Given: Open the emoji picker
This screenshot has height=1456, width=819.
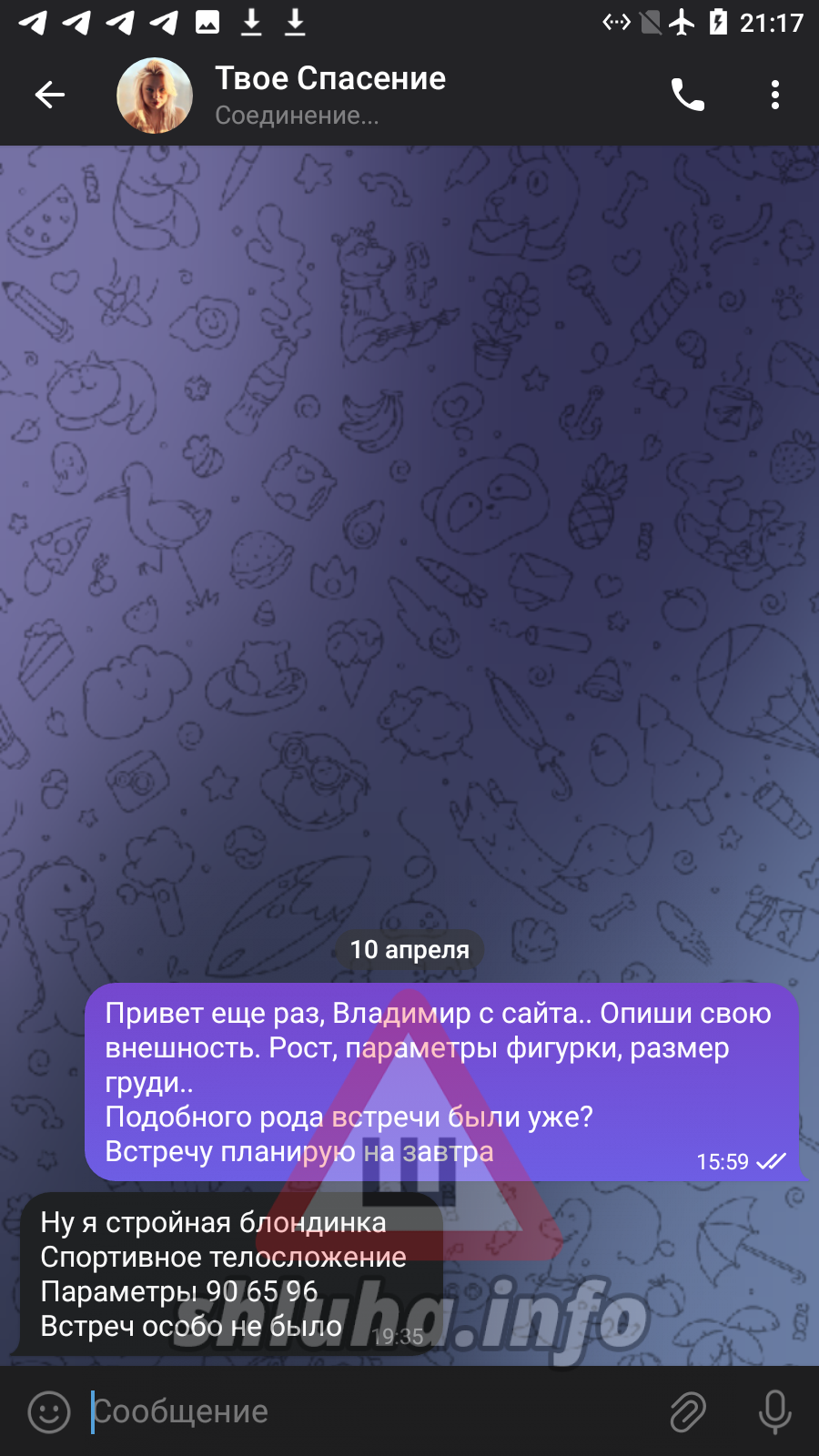Looking at the screenshot, I should pyautogui.click(x=49, y=1411).
